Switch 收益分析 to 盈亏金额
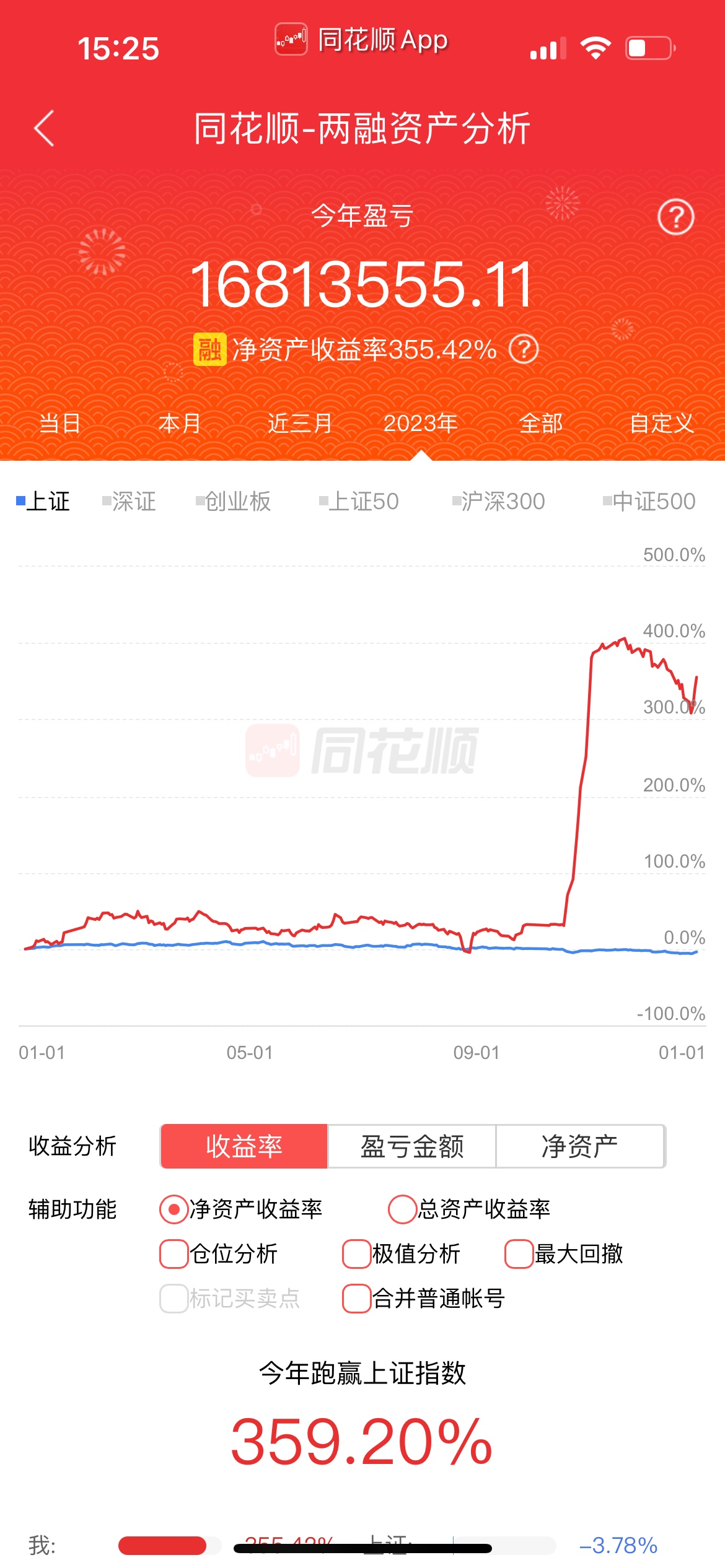Image resolution: width=725 pixels, height=1568 pixels. click(x=412, y=1146)
